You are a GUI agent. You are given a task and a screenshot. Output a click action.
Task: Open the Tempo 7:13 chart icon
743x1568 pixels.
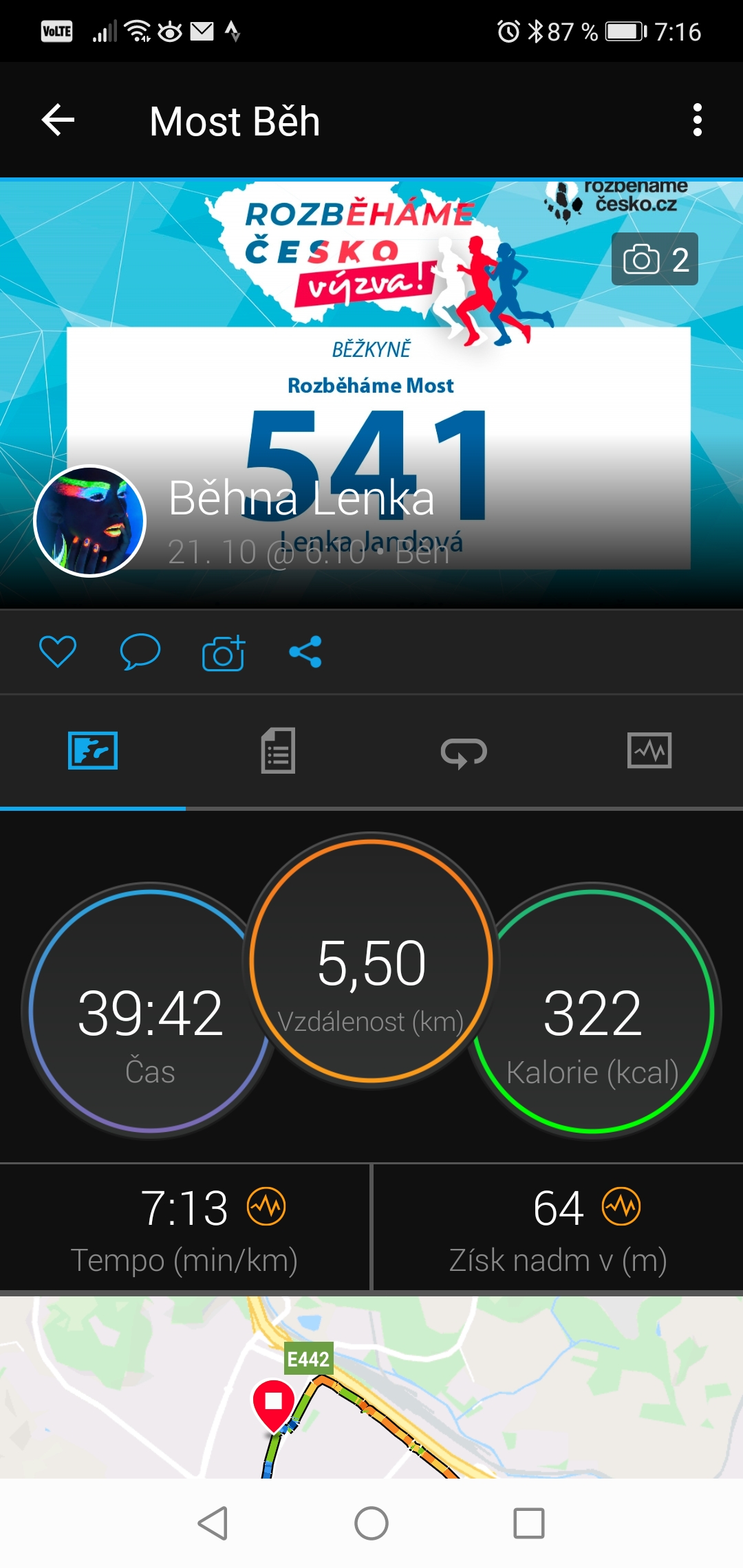[x=266, y=1206]
